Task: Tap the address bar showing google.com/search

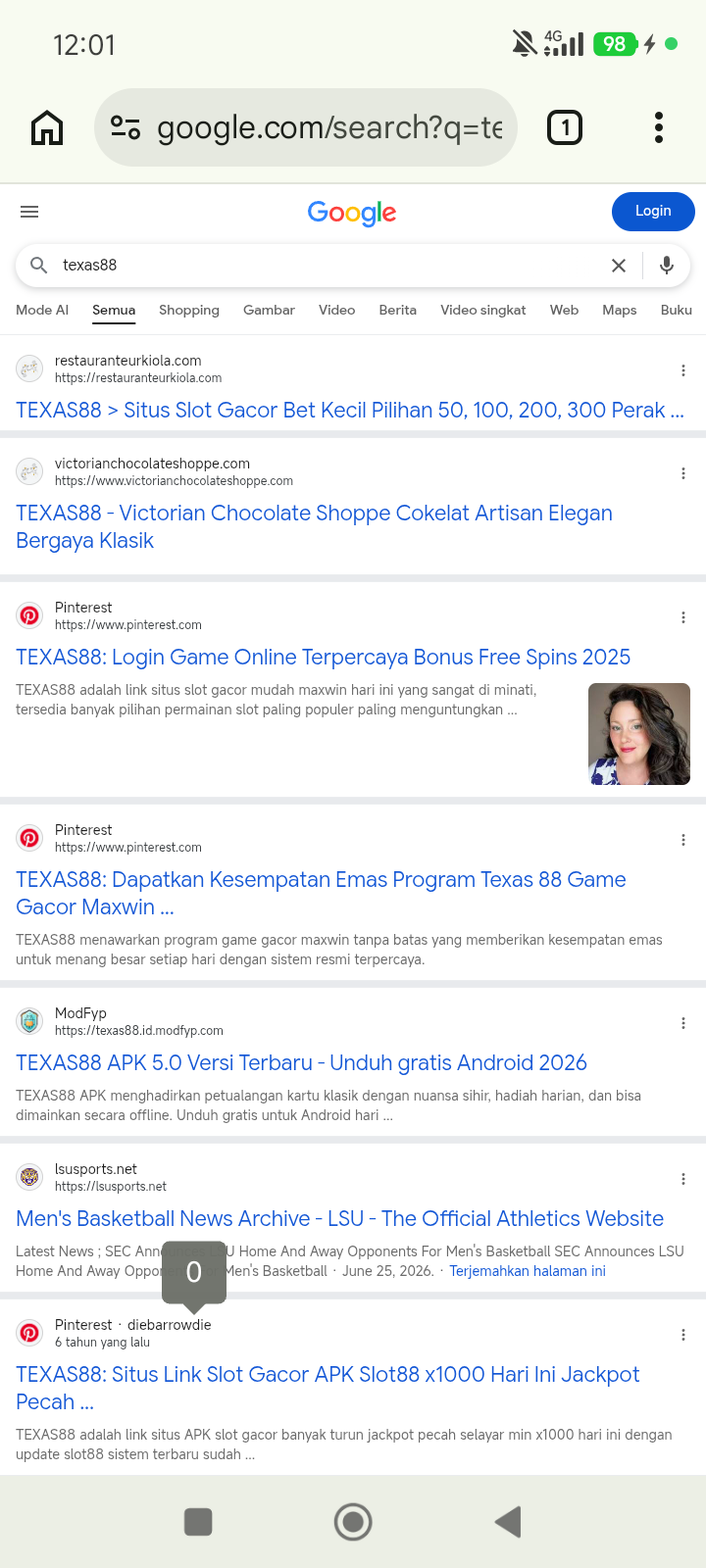Action: (306, 127)
